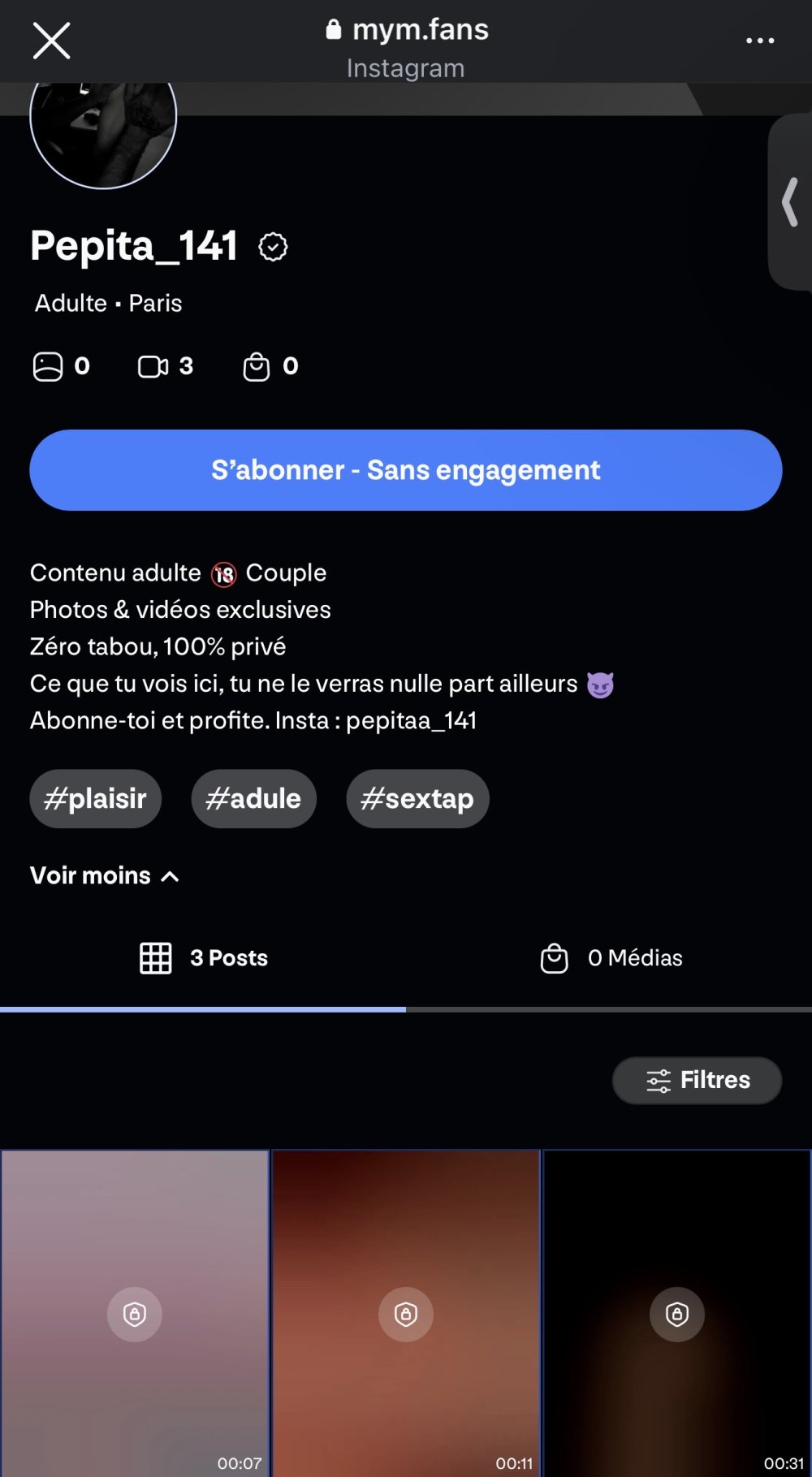Open the #sextap hashtag chip
Viewport: 812px width, 1477px height.
[417, 799]
